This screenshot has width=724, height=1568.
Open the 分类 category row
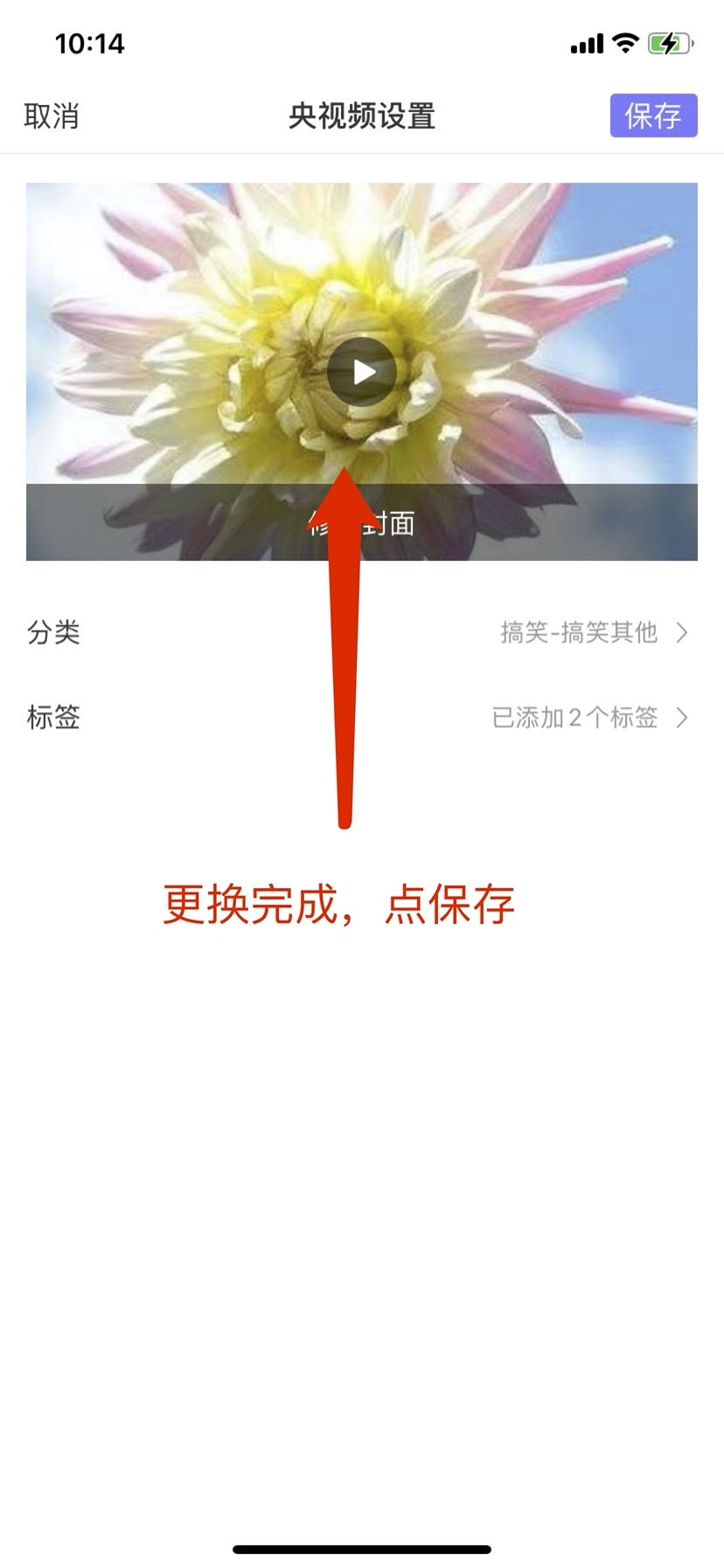(x=362, y=632)
